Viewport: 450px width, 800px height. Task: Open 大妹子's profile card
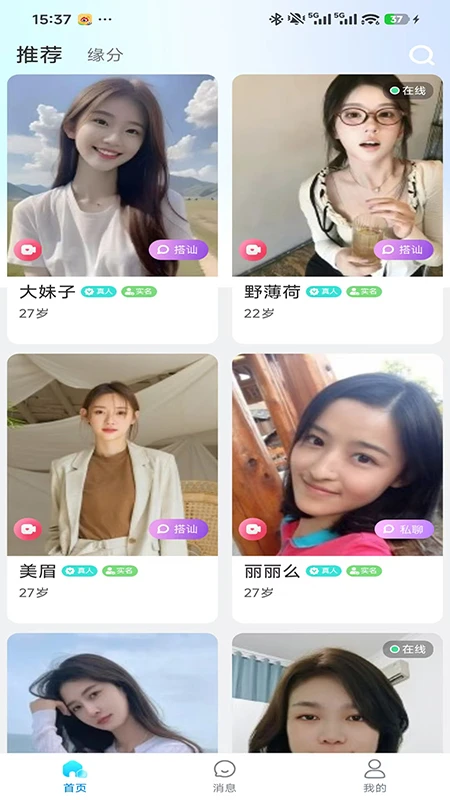pos(112,209)
